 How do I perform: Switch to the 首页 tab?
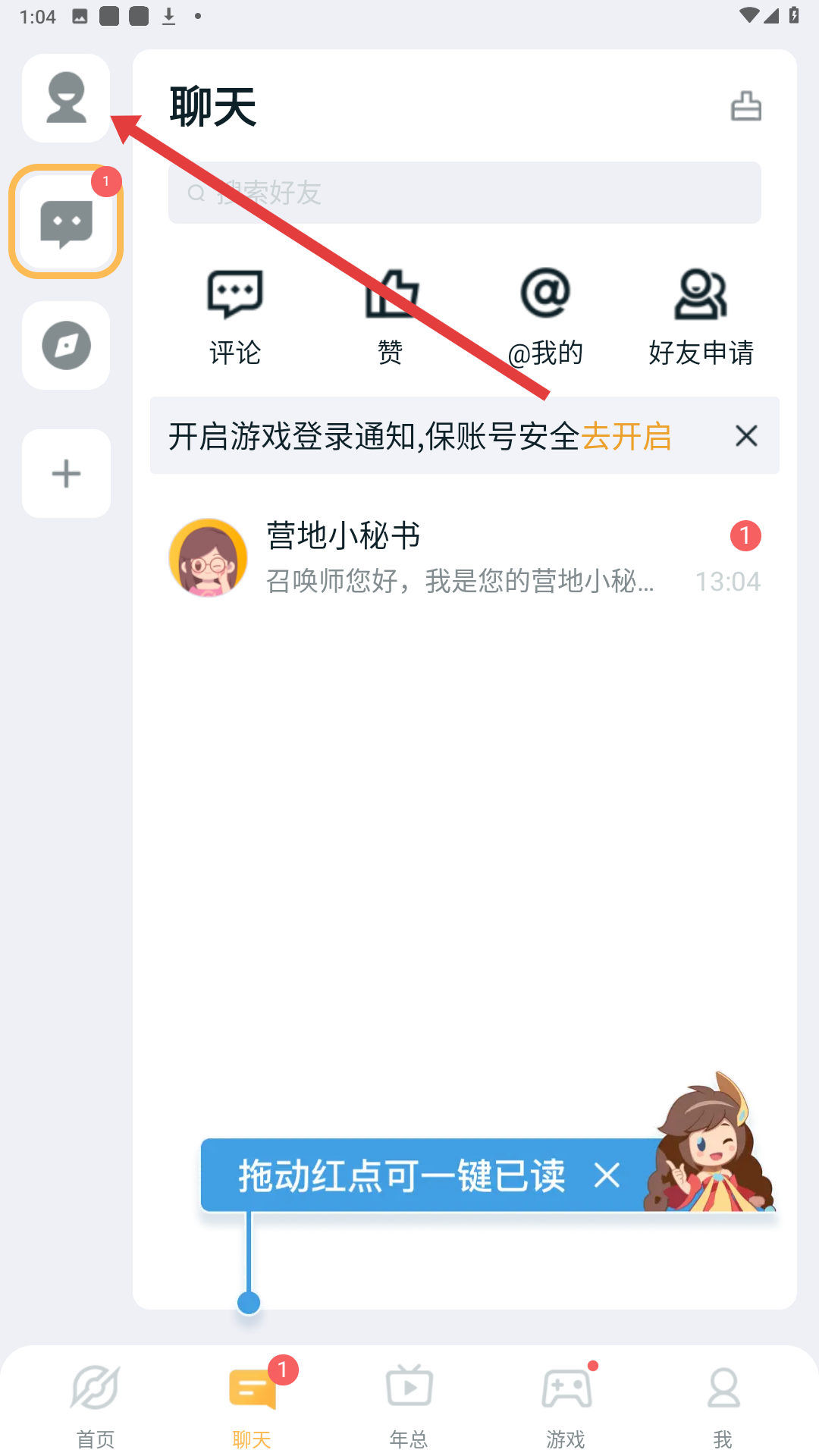point(96,1404)
